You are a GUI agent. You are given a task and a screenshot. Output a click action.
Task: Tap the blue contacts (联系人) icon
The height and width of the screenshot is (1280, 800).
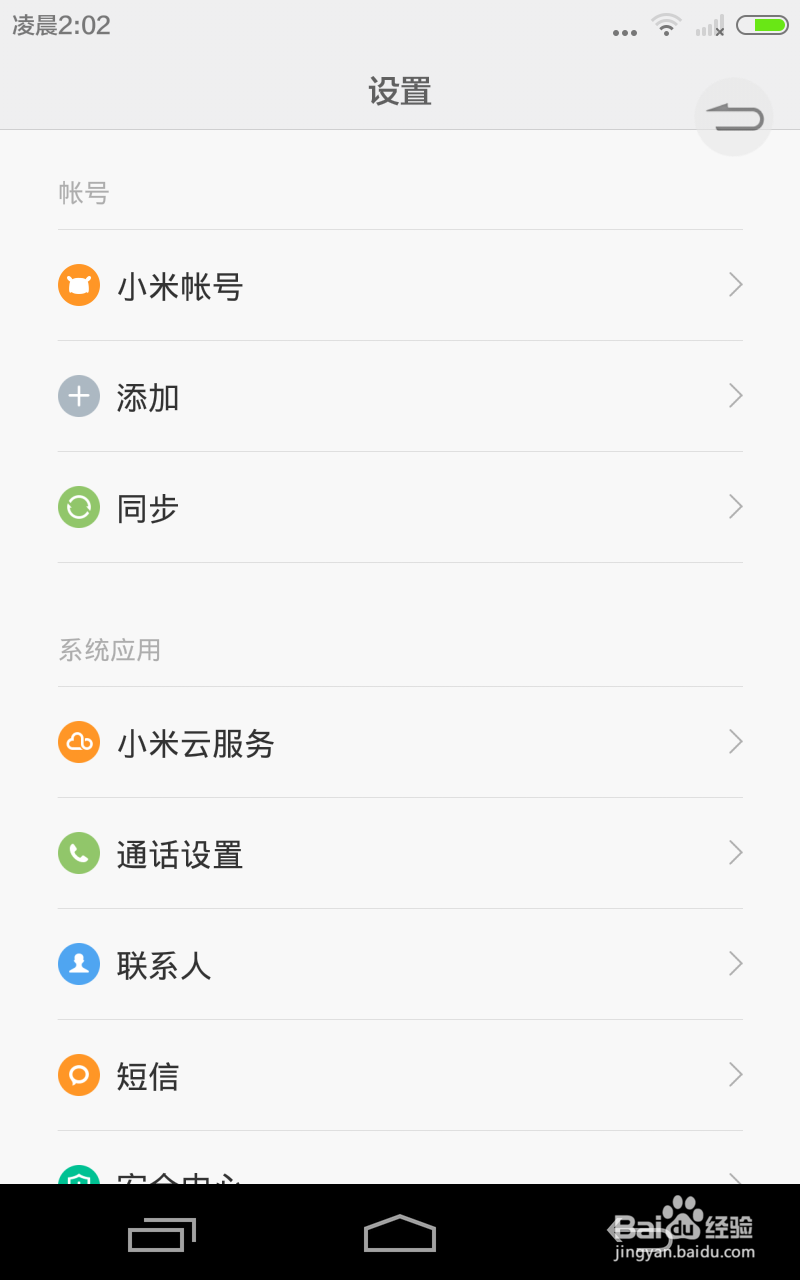79,964
